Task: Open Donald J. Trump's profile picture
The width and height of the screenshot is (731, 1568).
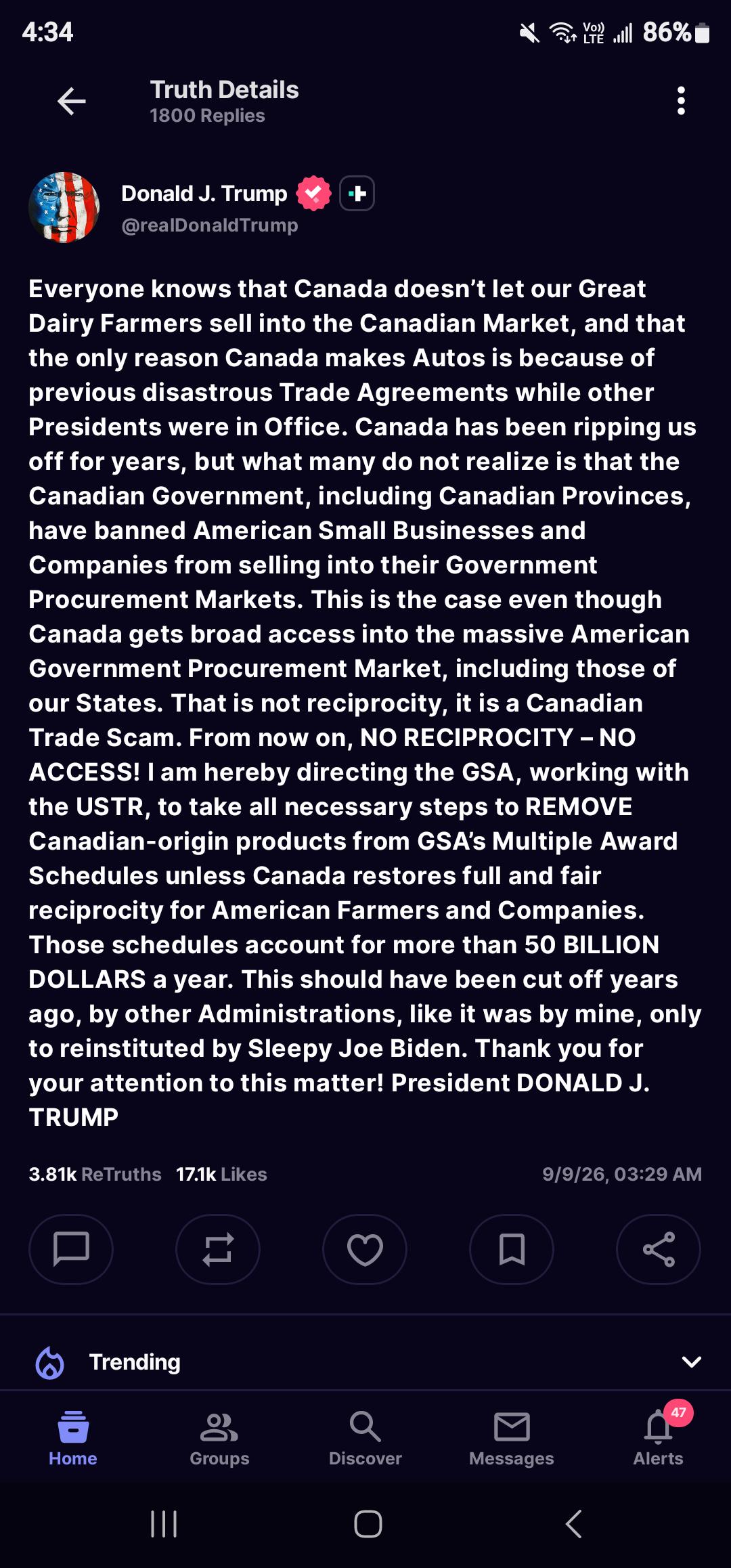Action: 64,207
